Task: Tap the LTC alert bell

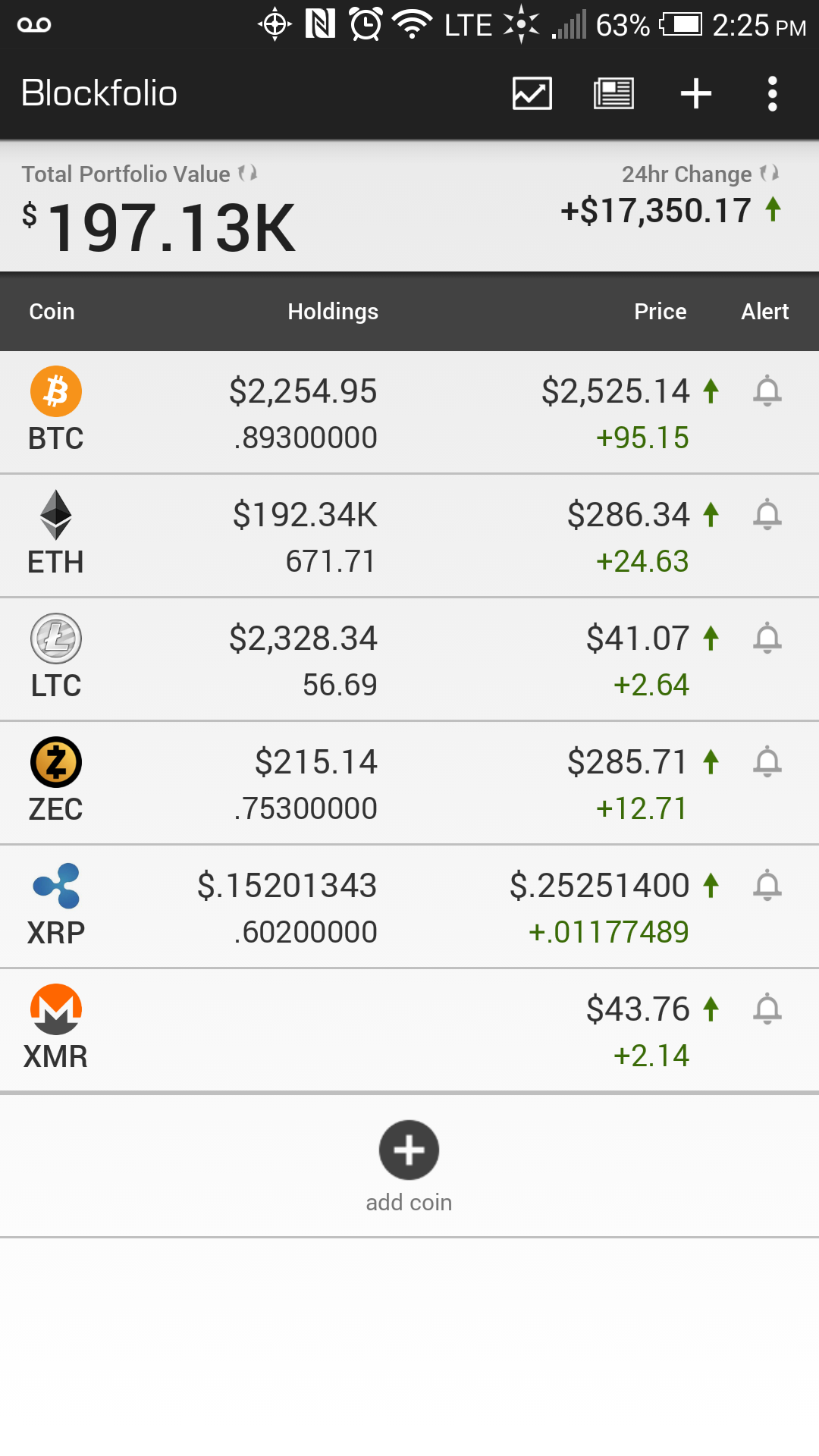Action: tap(767, 639)
